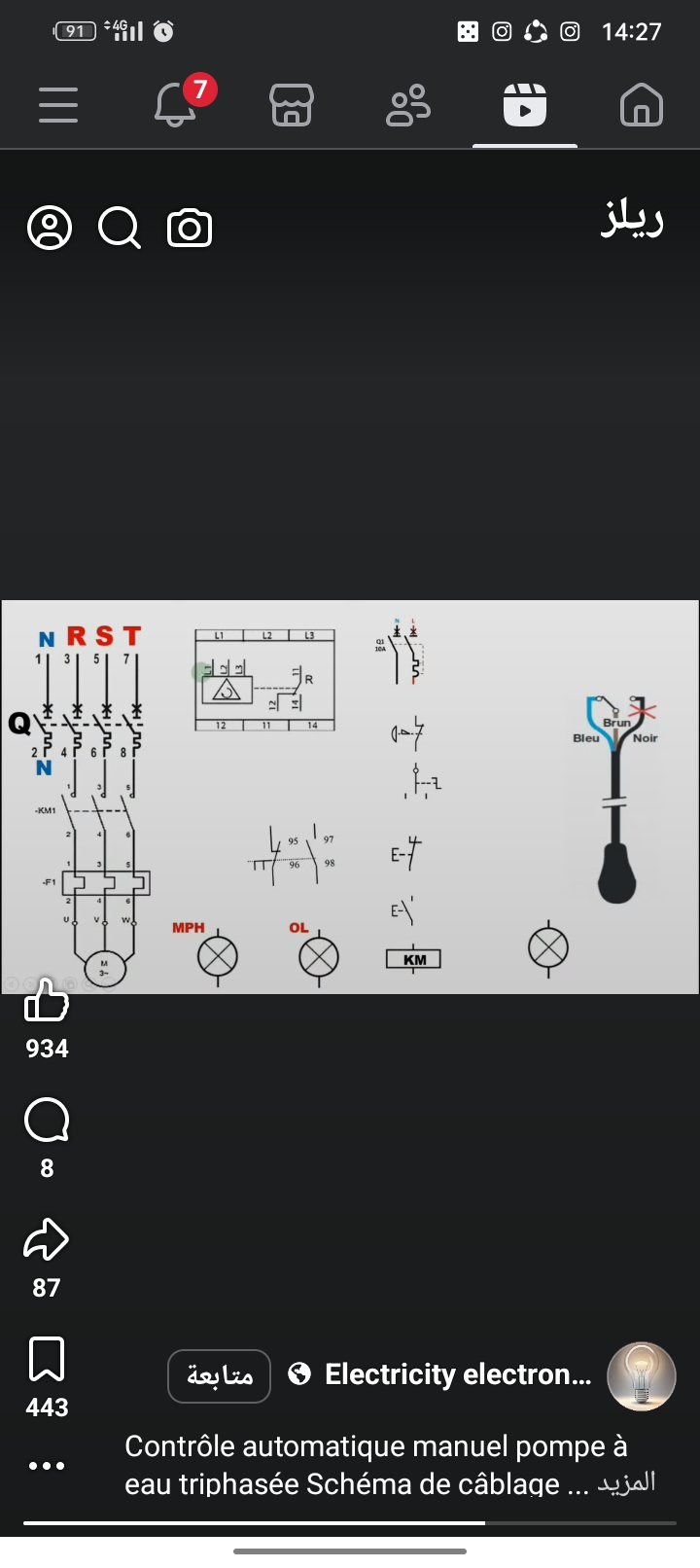Like this reel
Viewport: 700px width, 1568px height.
point(47,1002)
